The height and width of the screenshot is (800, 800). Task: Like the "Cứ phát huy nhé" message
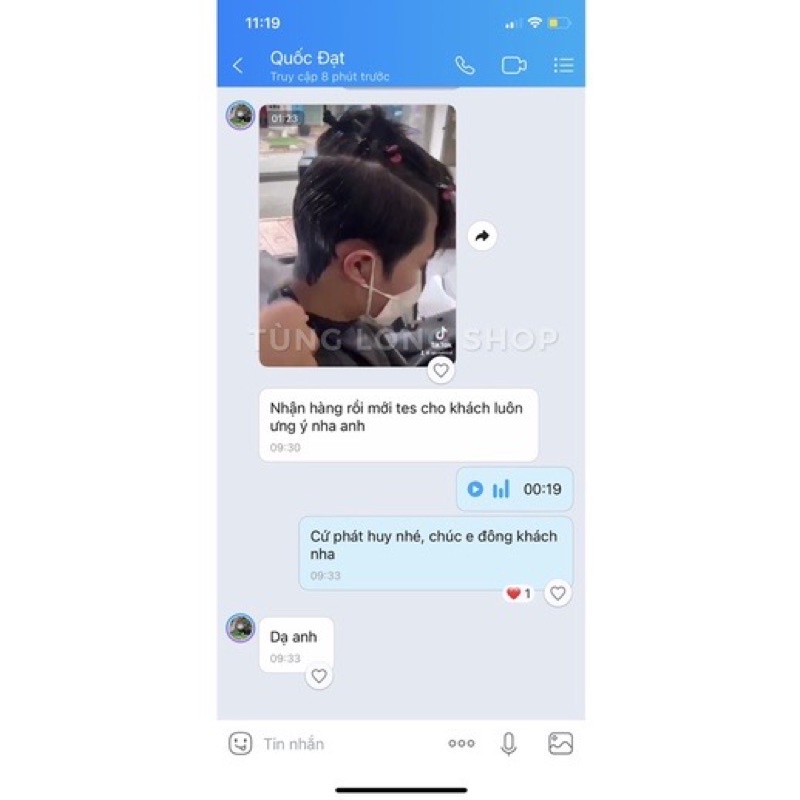tap(558, 593)
